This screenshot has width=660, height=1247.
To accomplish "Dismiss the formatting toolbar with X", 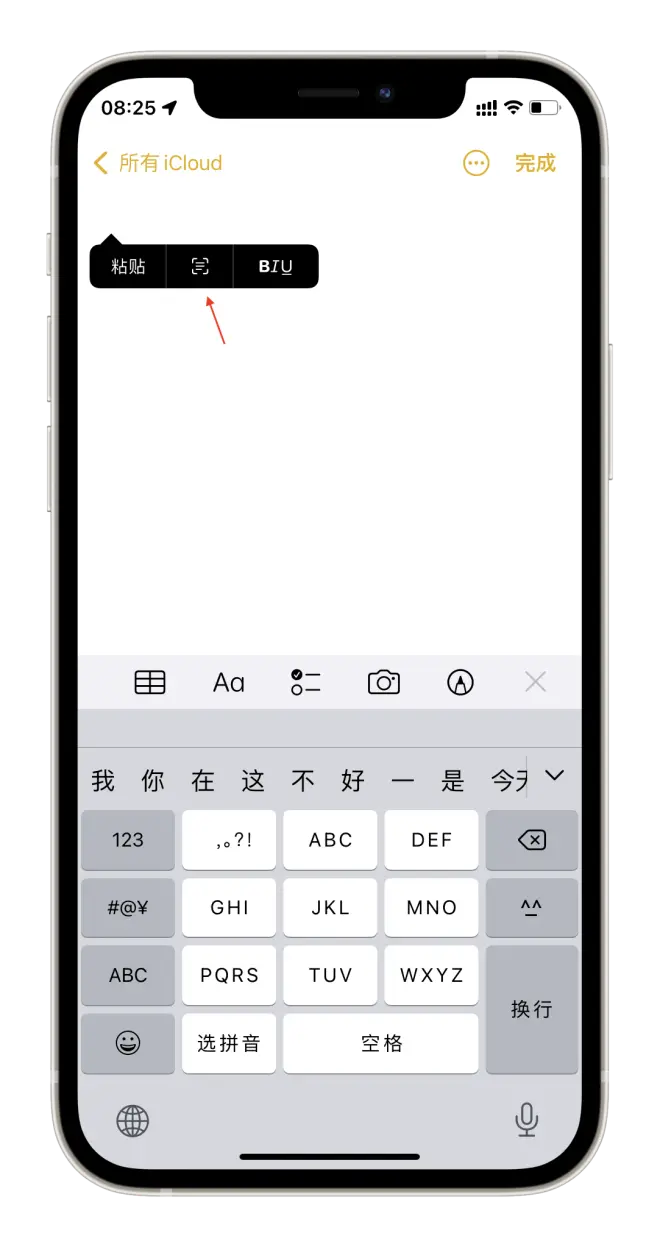I will pyautogui.click(x=536, y=682).
